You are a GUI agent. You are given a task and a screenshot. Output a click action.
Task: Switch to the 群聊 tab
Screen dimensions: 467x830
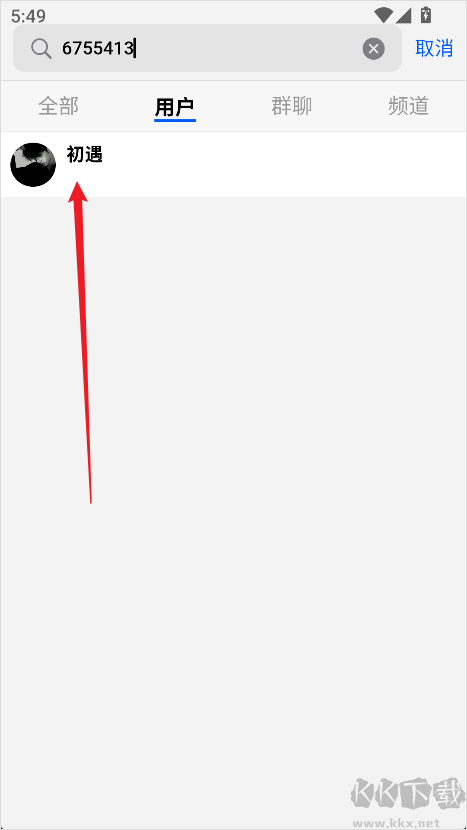[292, 106]
